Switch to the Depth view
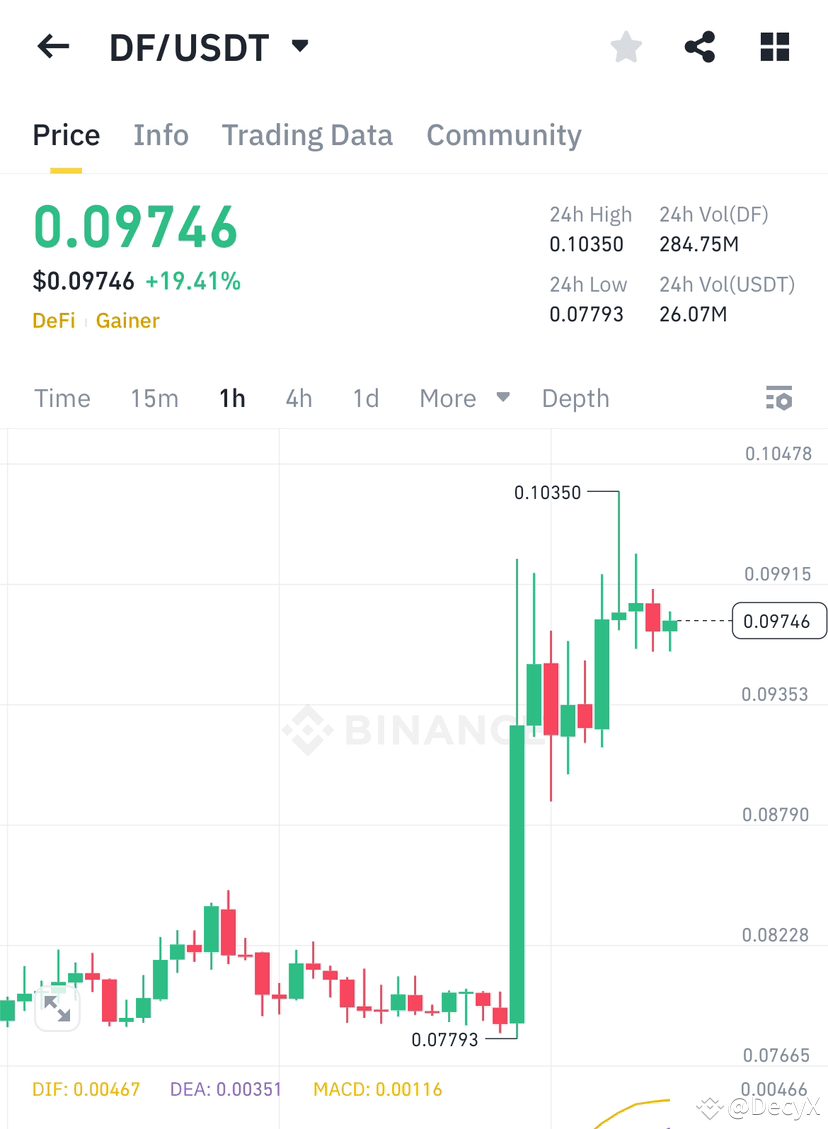 point(575,398)
